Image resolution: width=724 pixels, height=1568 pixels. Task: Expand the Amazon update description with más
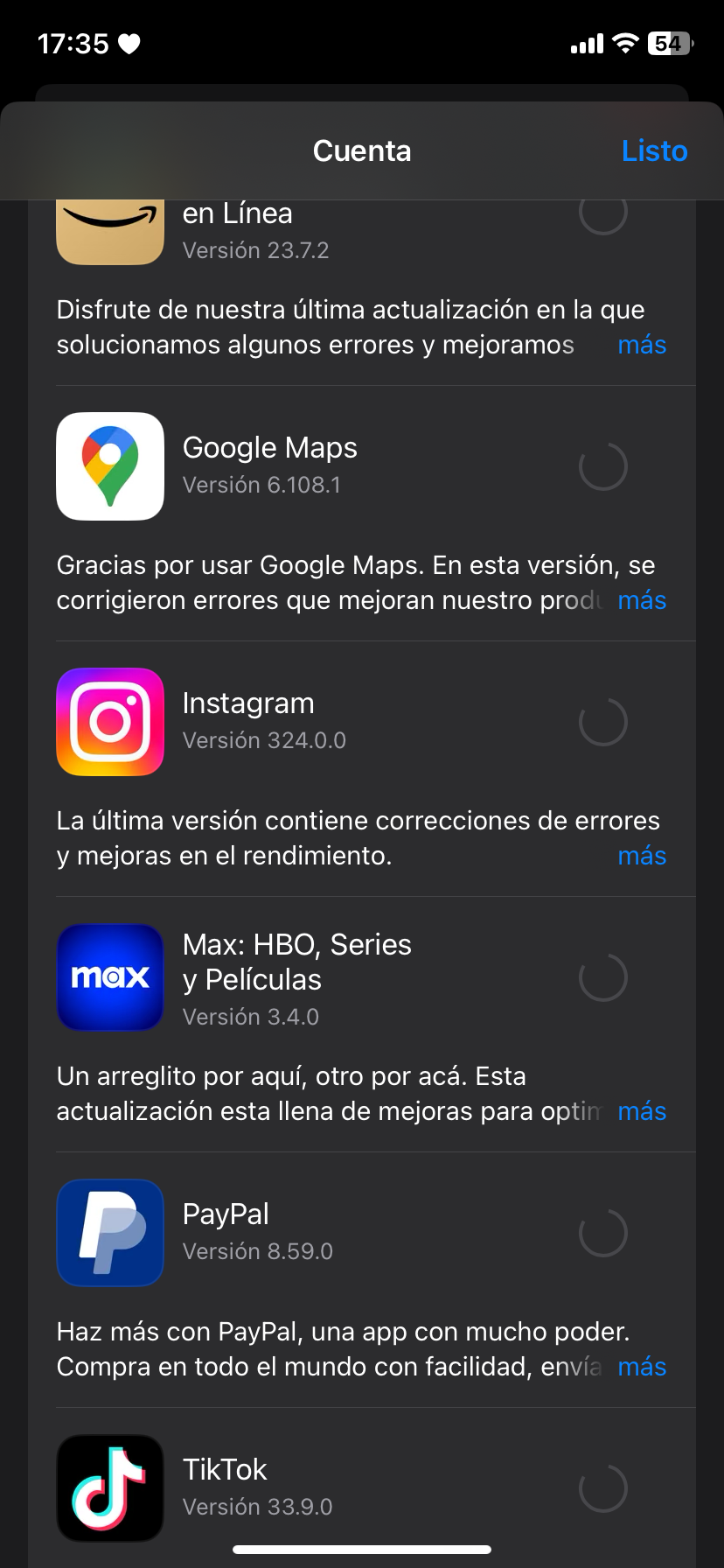tap(642, 345)
